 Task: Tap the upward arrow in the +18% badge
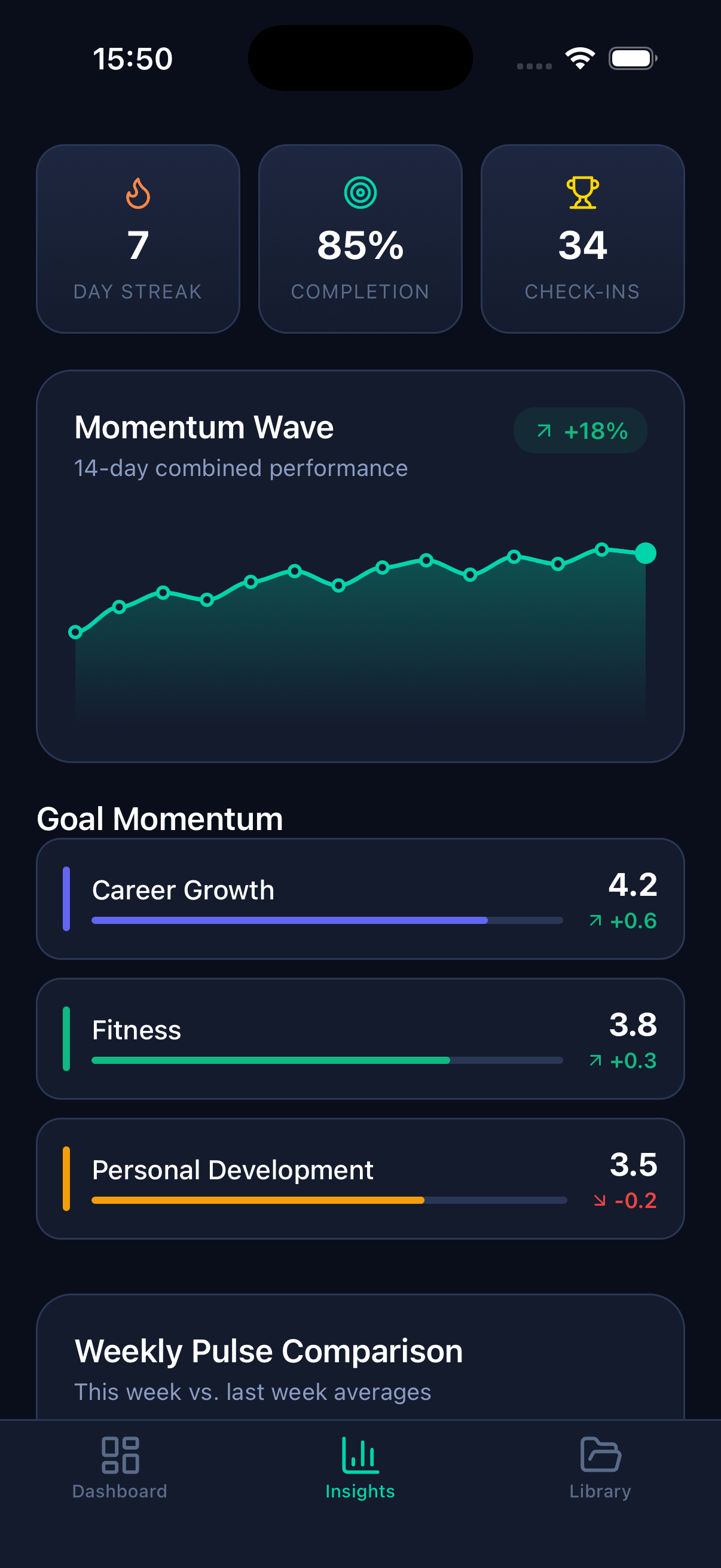546,431
